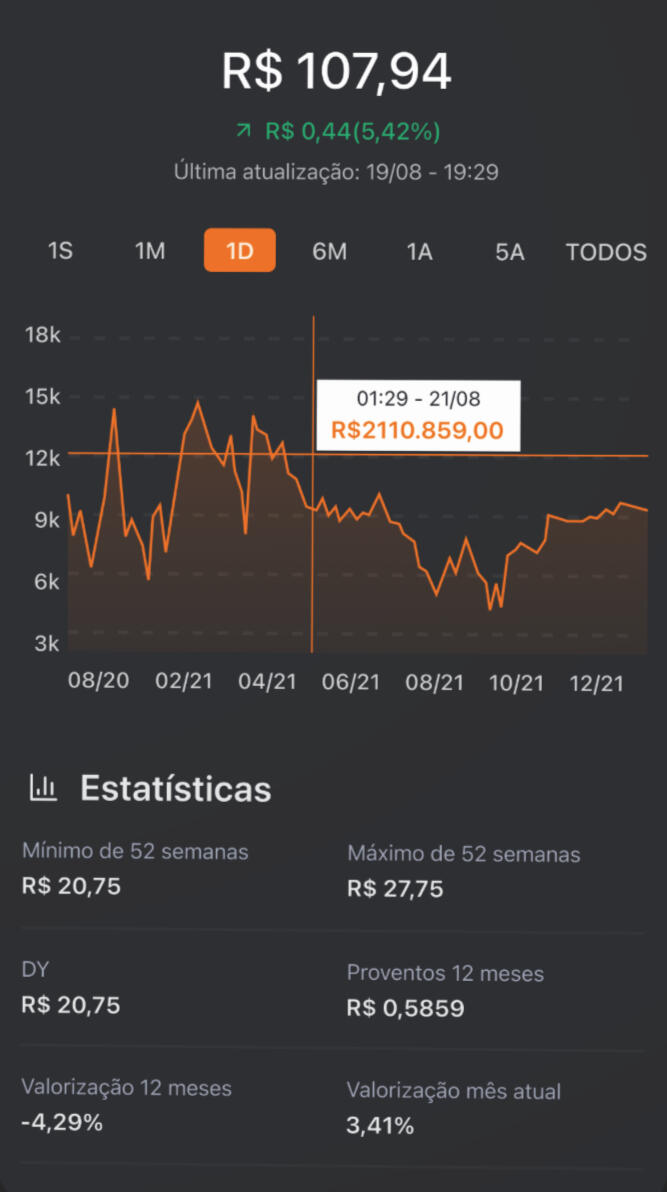
Task: Select the 1M time range
Action: click(x=150, y=251)
